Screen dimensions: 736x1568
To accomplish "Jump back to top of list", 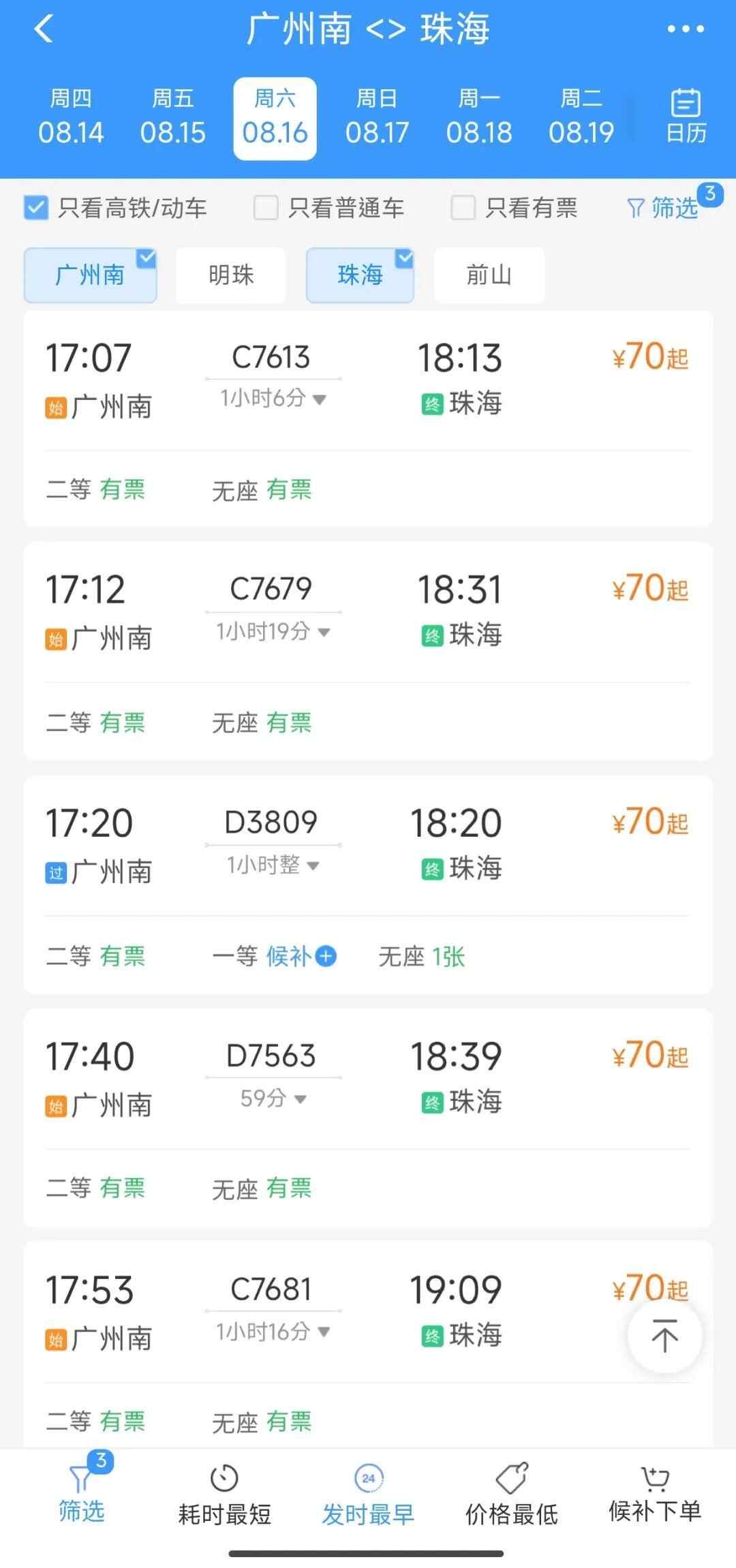I will coord(664,1335).
